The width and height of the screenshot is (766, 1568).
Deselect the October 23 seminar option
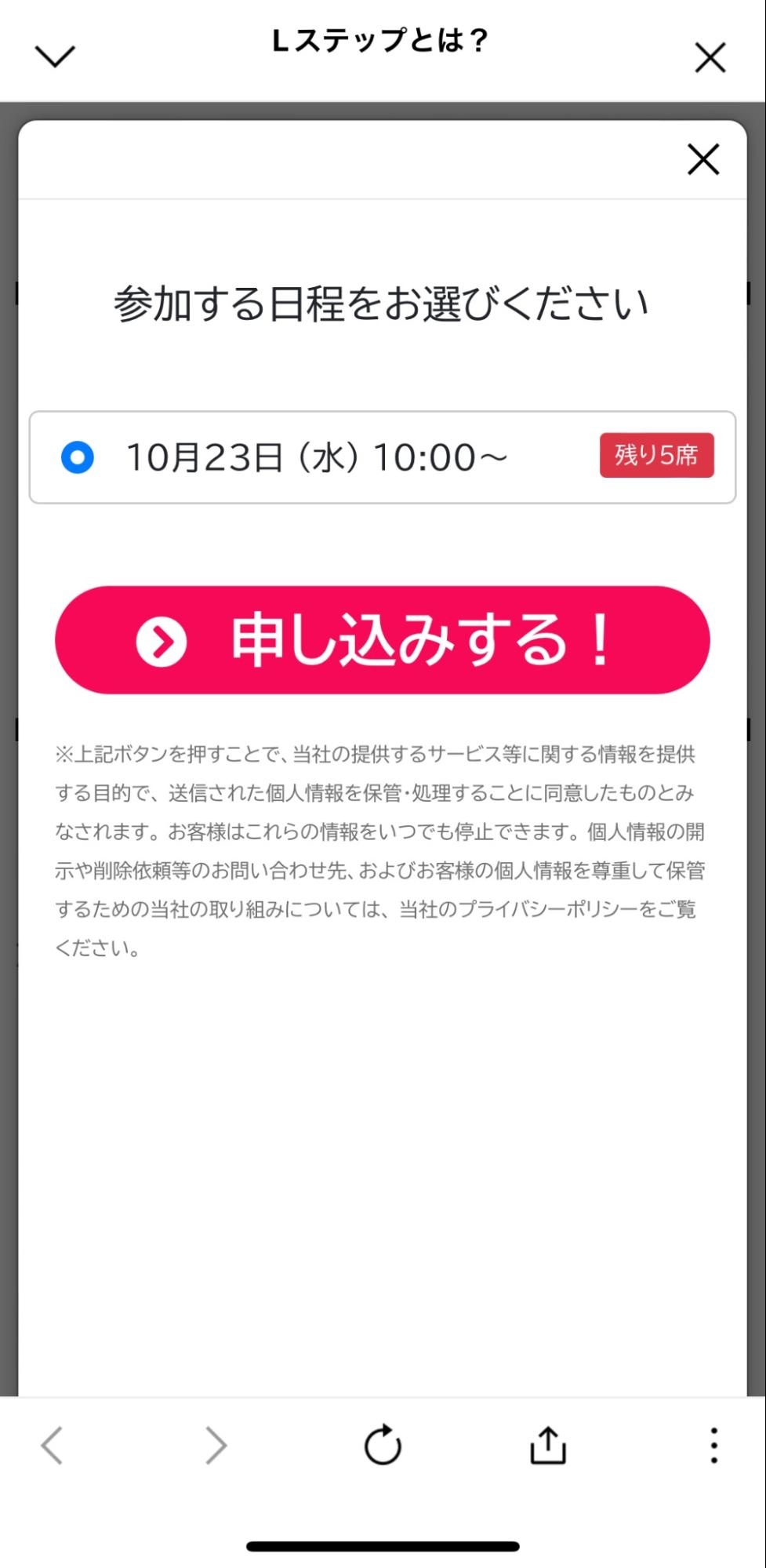[78, 456]
